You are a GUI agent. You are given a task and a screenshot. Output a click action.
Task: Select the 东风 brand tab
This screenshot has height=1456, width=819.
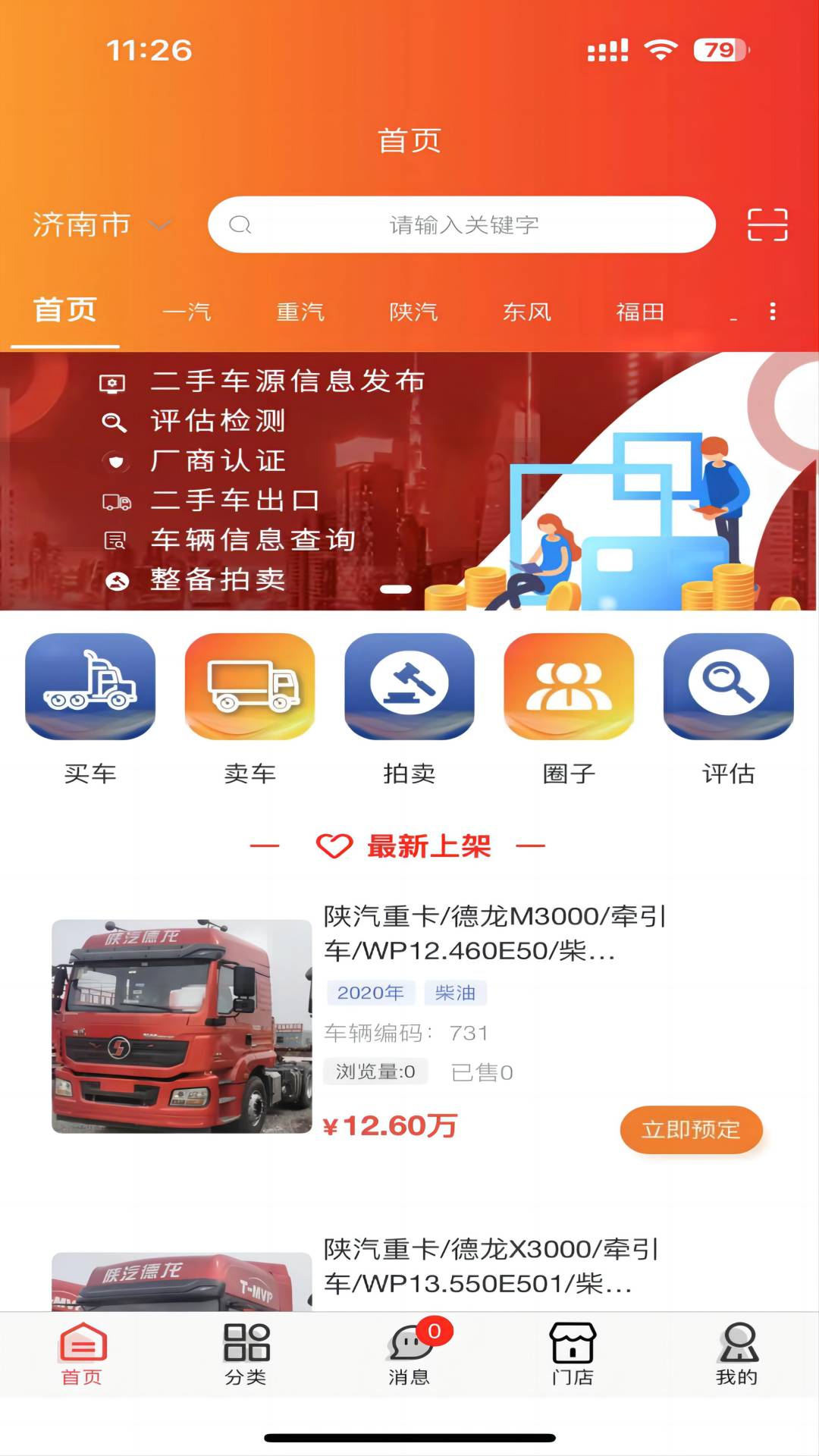tap(526, 312)
